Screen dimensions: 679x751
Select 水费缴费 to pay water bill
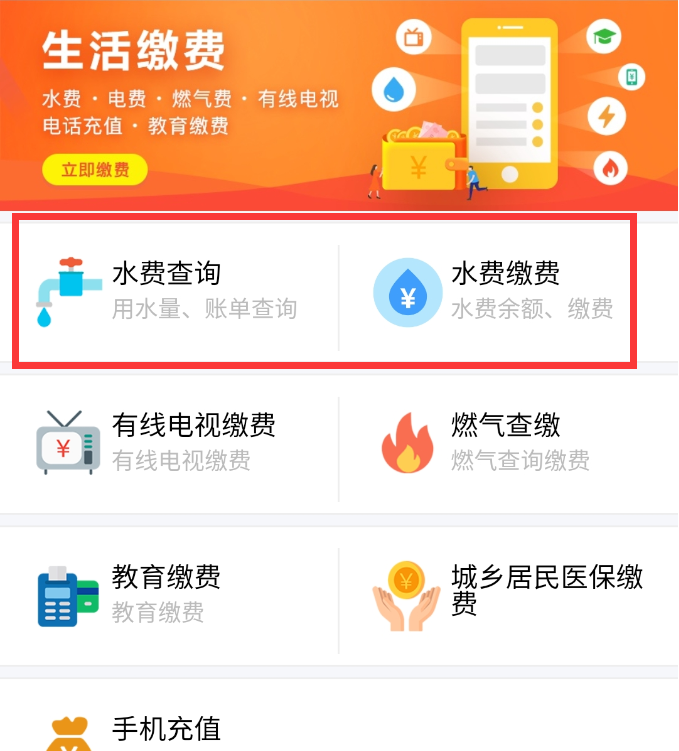(x=506, y=291)
